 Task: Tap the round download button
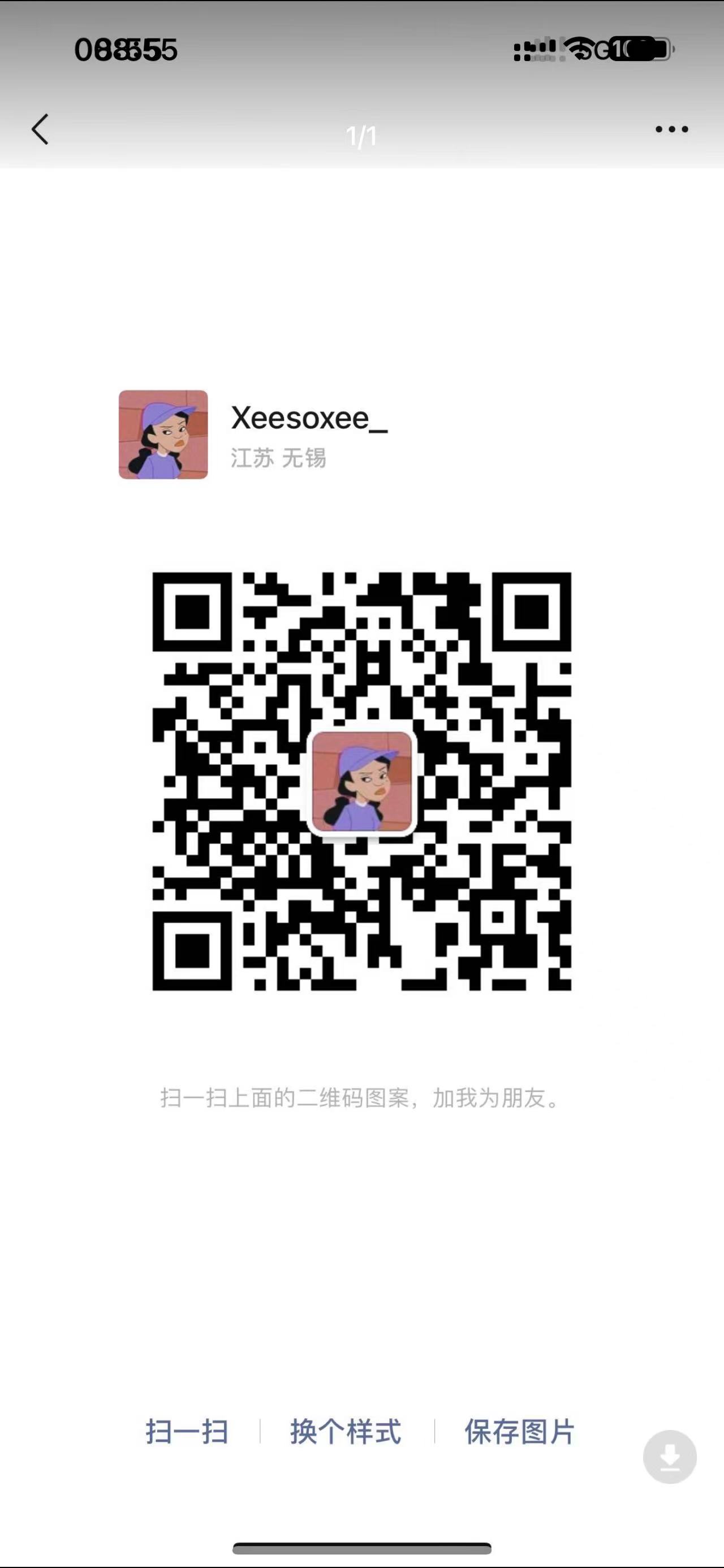670,1457
